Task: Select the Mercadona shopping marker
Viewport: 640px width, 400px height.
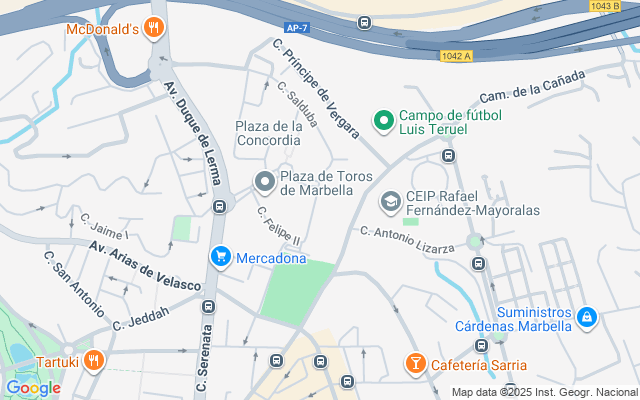Action: [222, 257]
